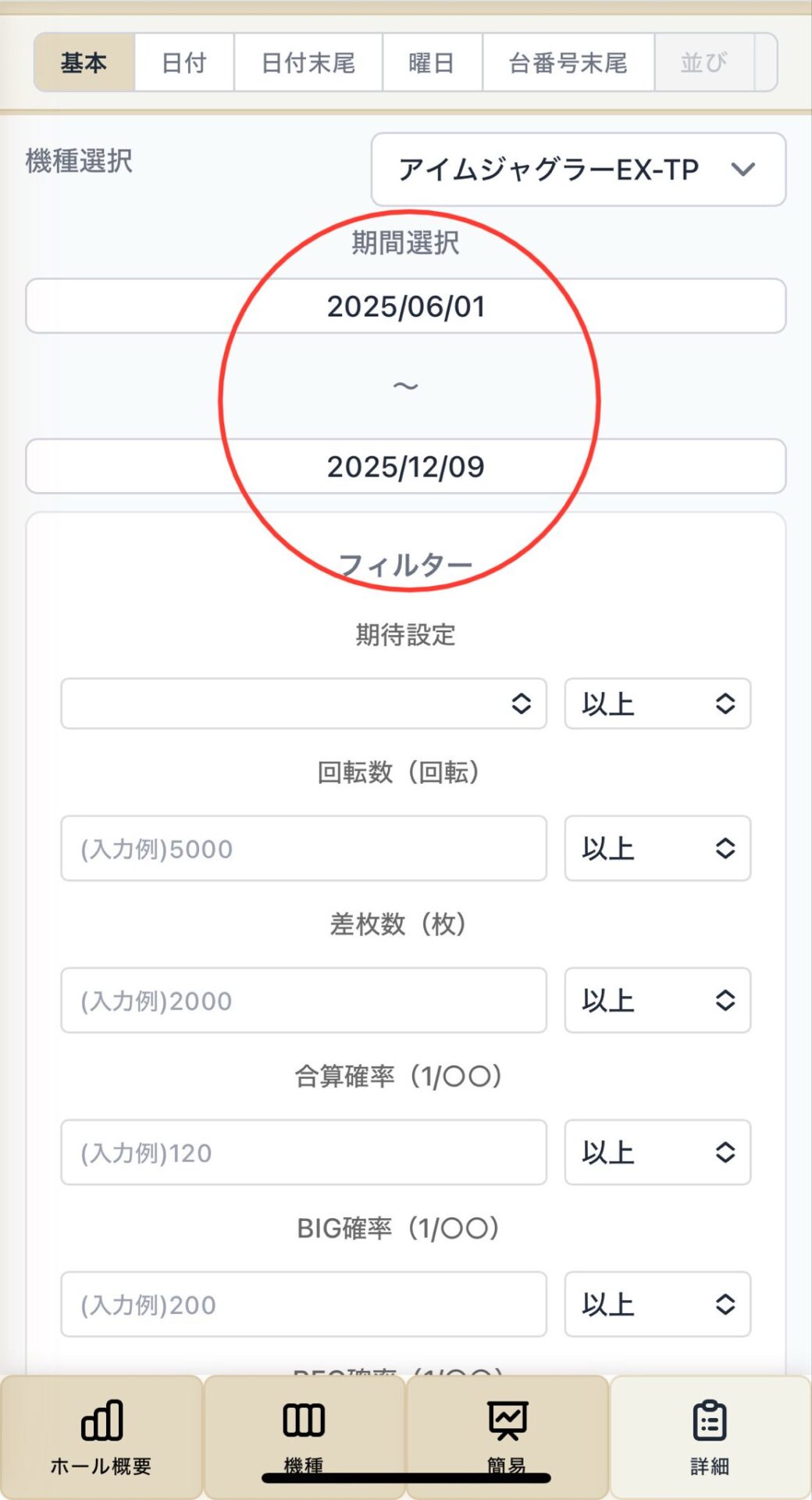Viewport: 812px width, 1500px height.
Task: Open the 期待設定 value dropdown
Action: point(303,703)
